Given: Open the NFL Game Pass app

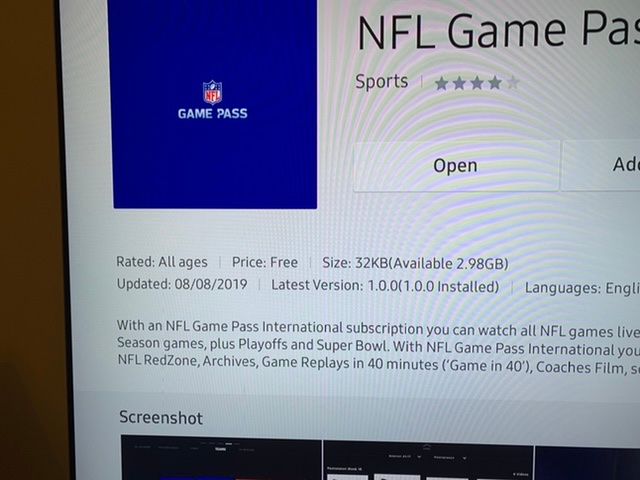Looking at the screenshot, I should tap(455, 165).
